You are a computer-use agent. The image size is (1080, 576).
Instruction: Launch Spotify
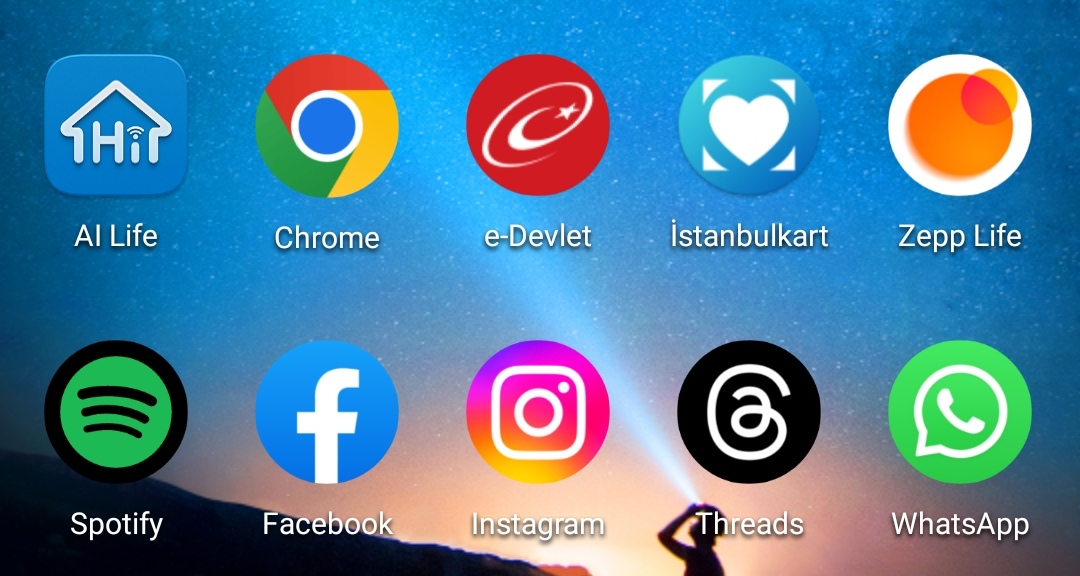[116, 411]
